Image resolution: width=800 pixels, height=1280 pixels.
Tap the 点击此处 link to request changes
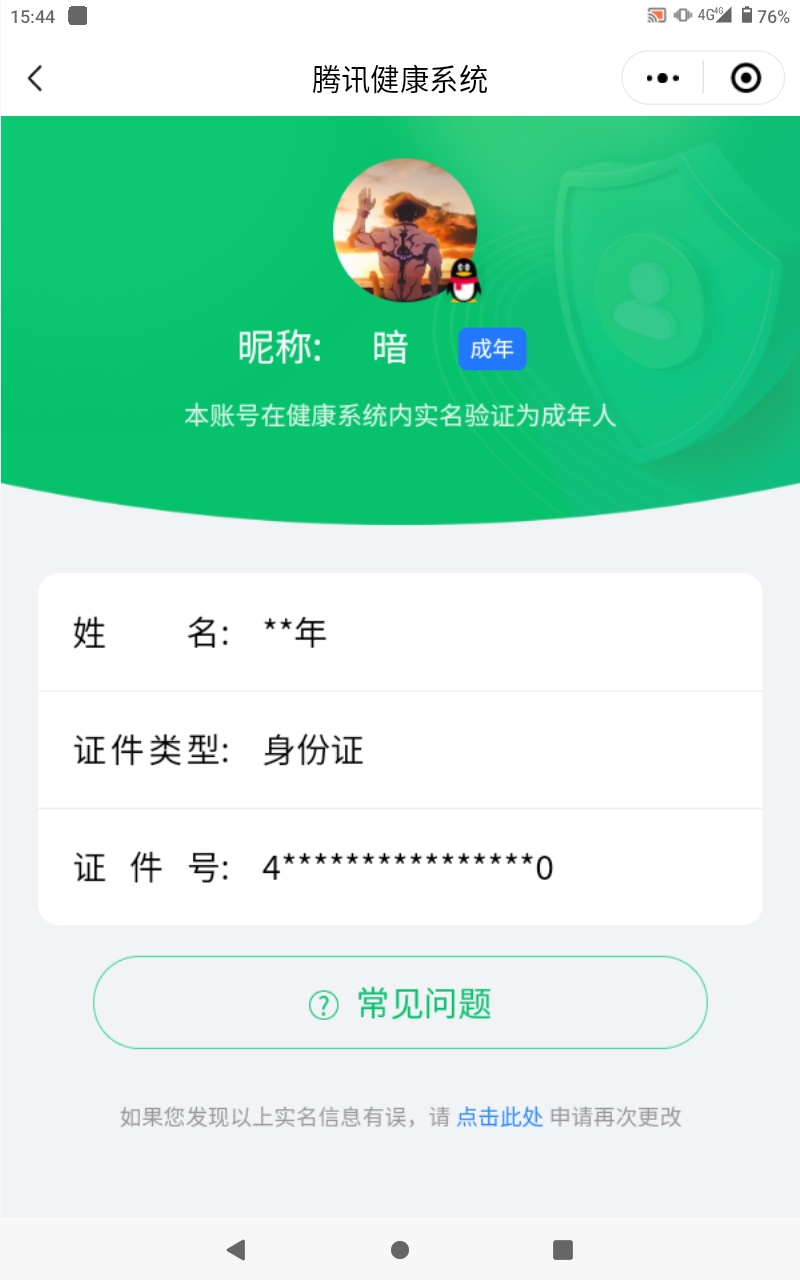[500, 1117]
